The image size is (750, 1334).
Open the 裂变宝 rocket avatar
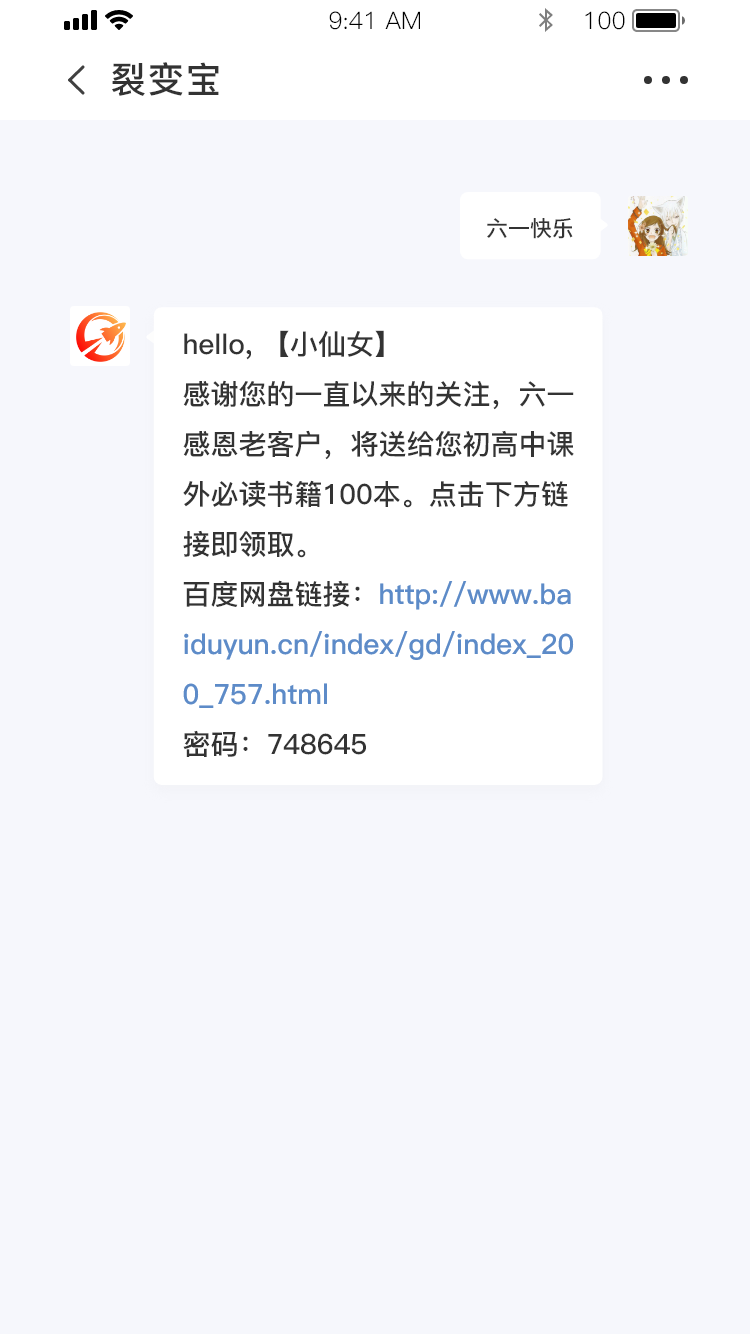click(x=100, y=337)
